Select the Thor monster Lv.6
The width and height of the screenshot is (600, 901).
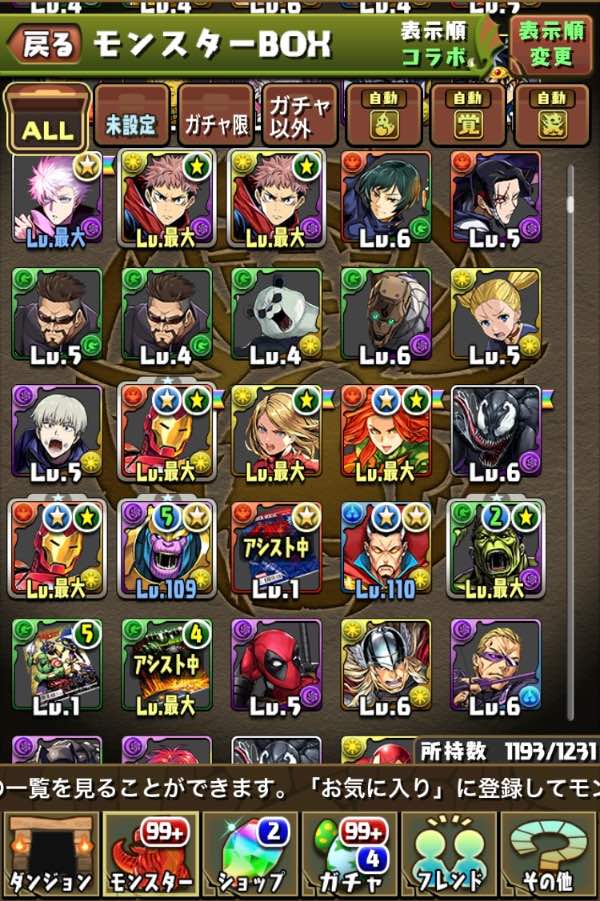click(x=386, y=667)
